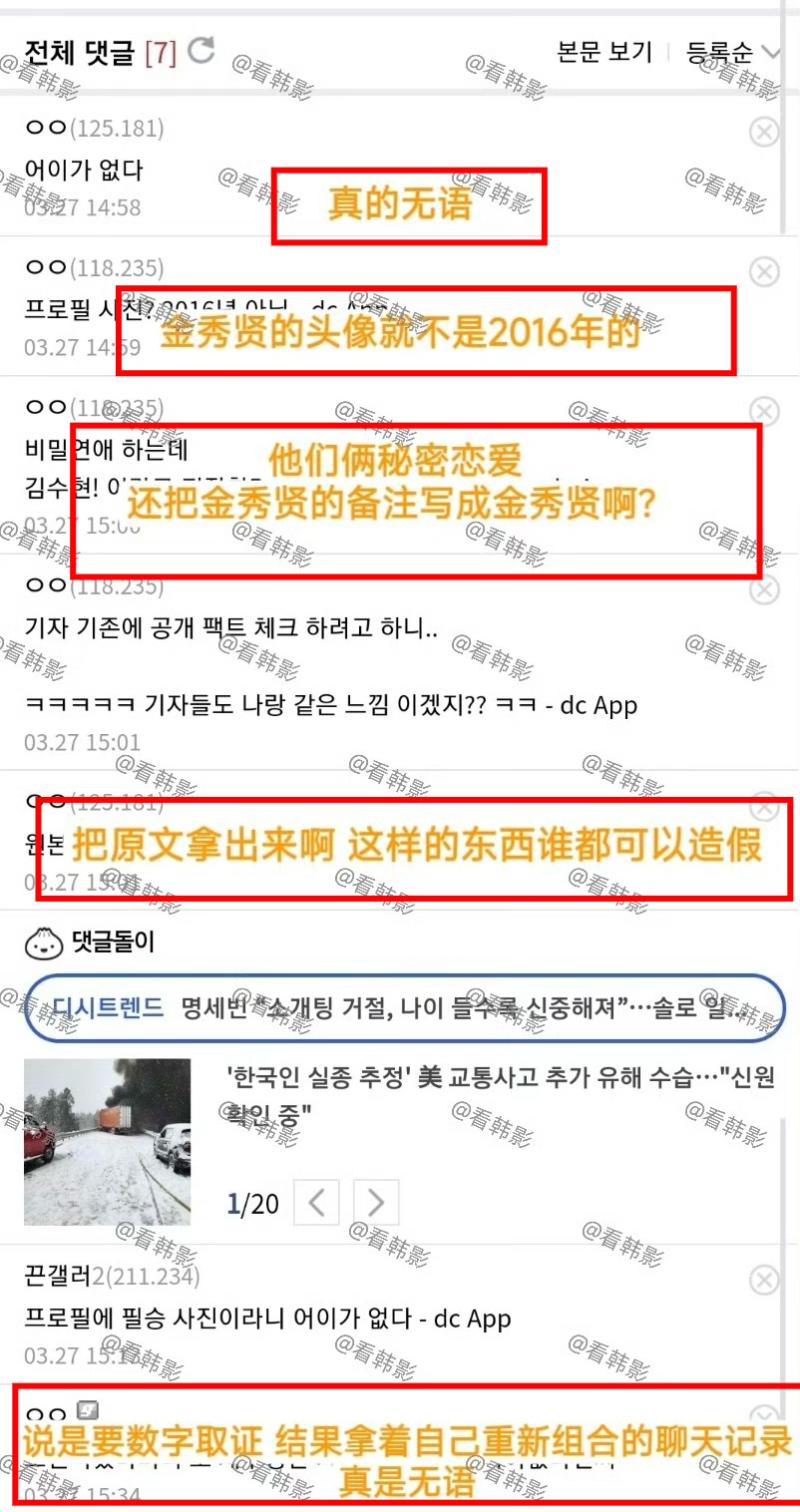This screenshot has width=800, height=1512.
Task: Open the 한국인 실종 추정 news article
Action: point(500,1097)
